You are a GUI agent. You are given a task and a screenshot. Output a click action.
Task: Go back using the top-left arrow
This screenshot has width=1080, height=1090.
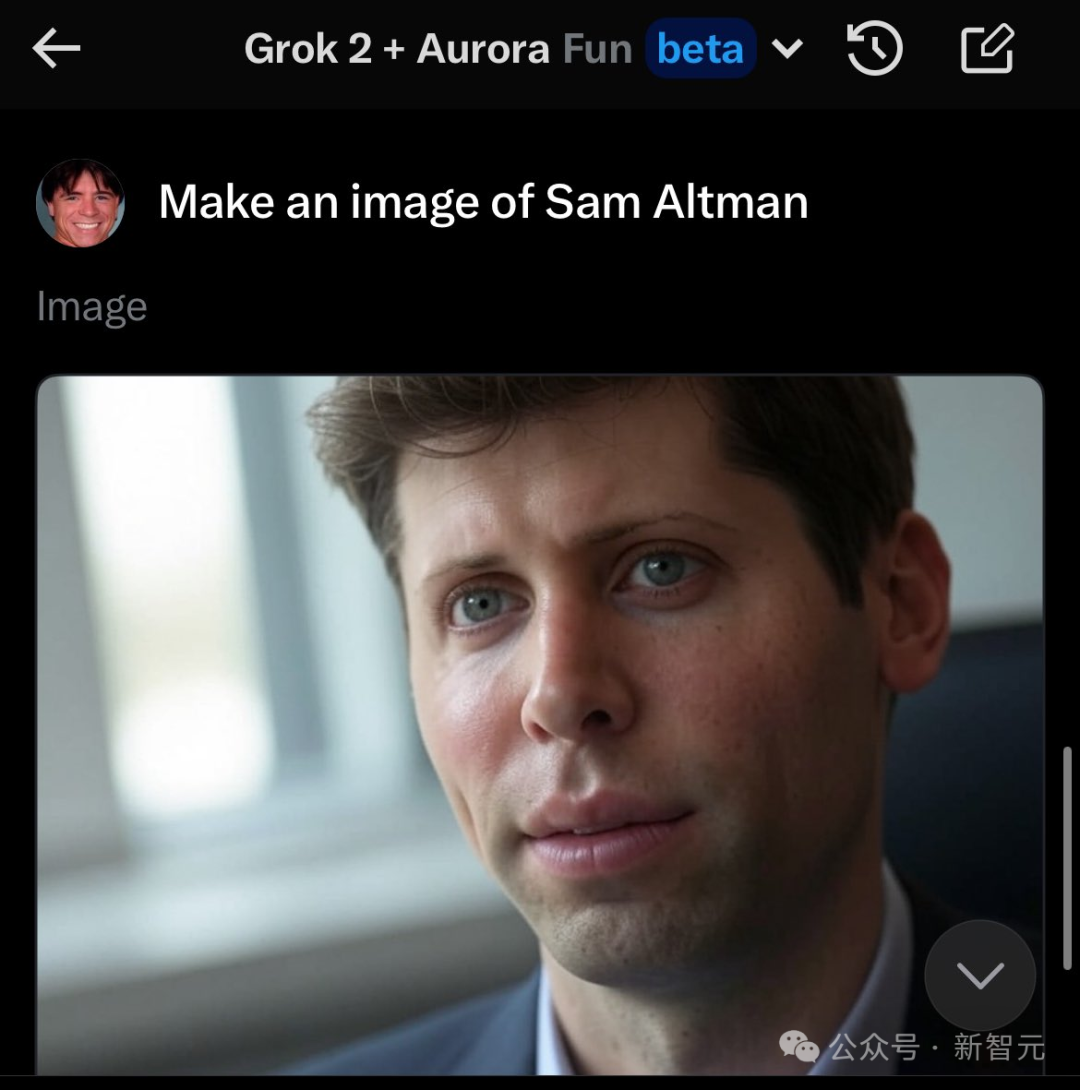point(56,48)
